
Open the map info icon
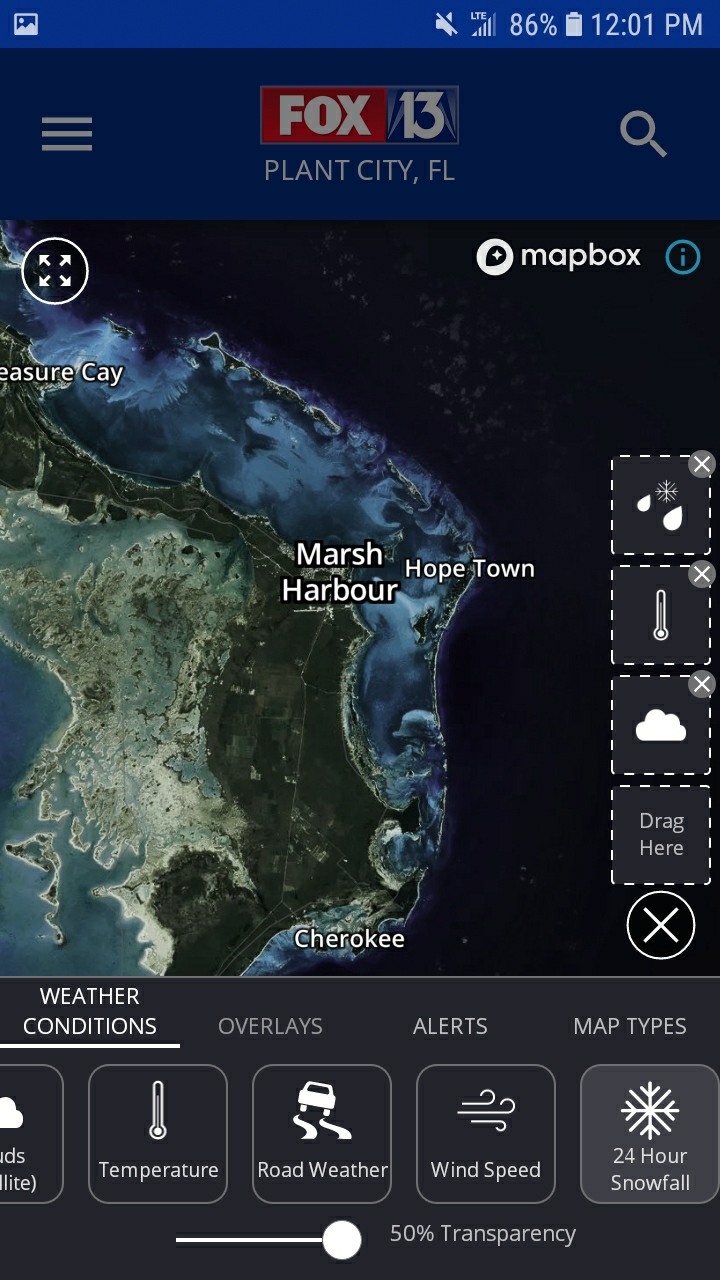point(683,257)
